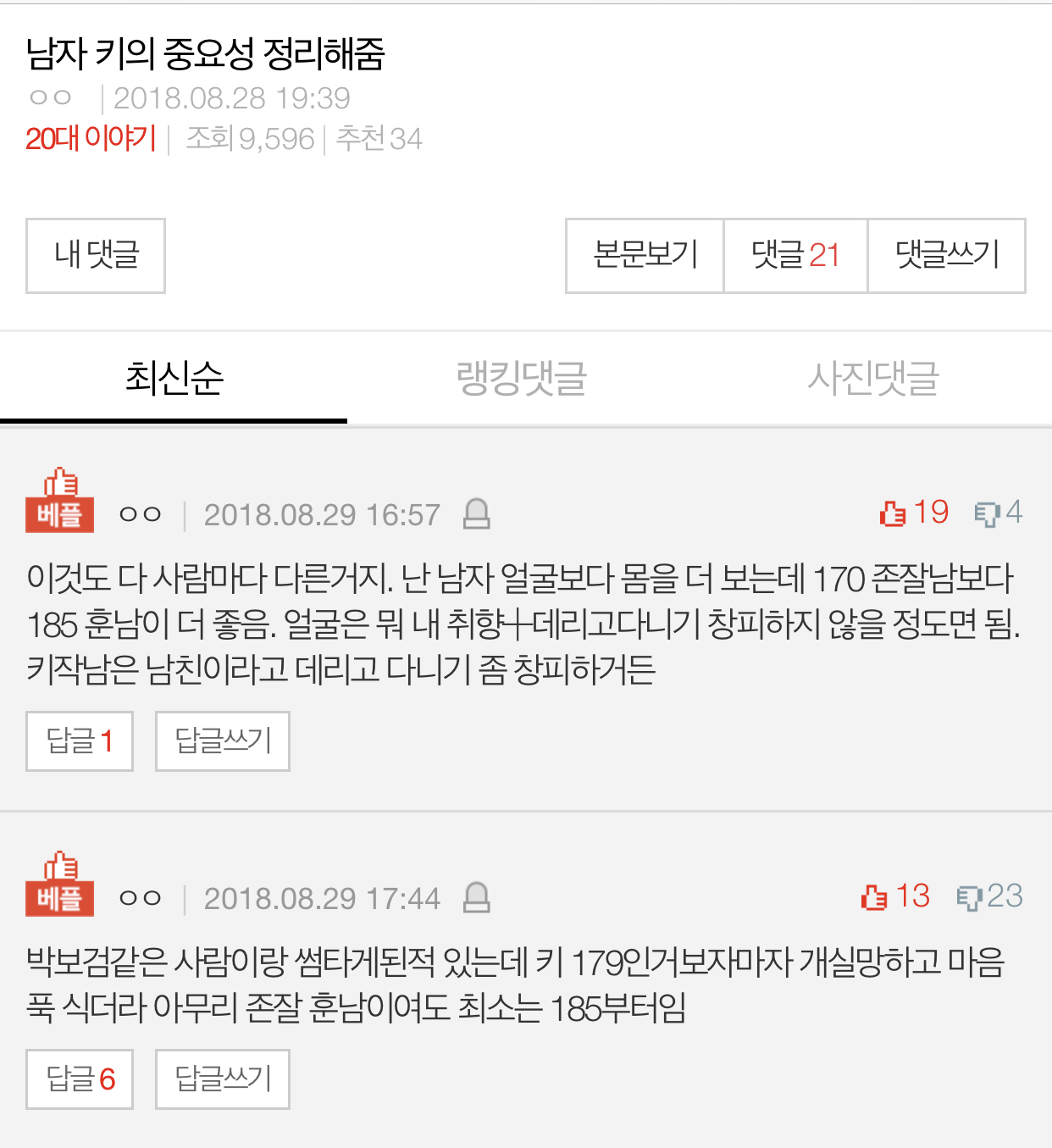Tap 본문보기 to view the post
The width and height of the screenshot is (1052, 1148).
[645, 256]
